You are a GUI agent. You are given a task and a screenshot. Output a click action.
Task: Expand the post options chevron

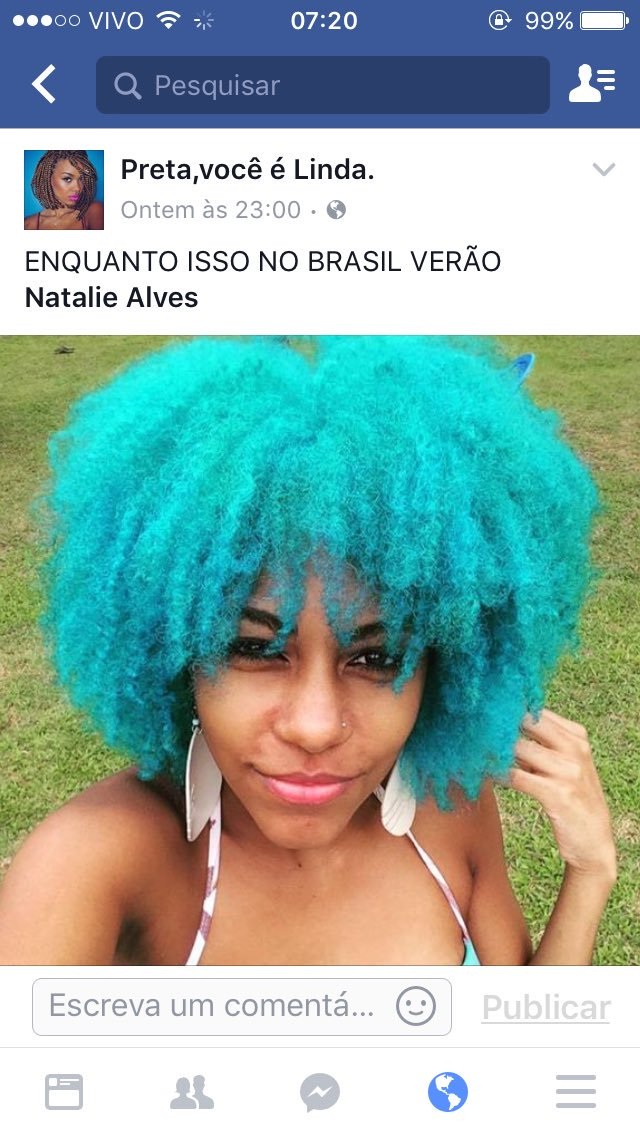point(603,170)
